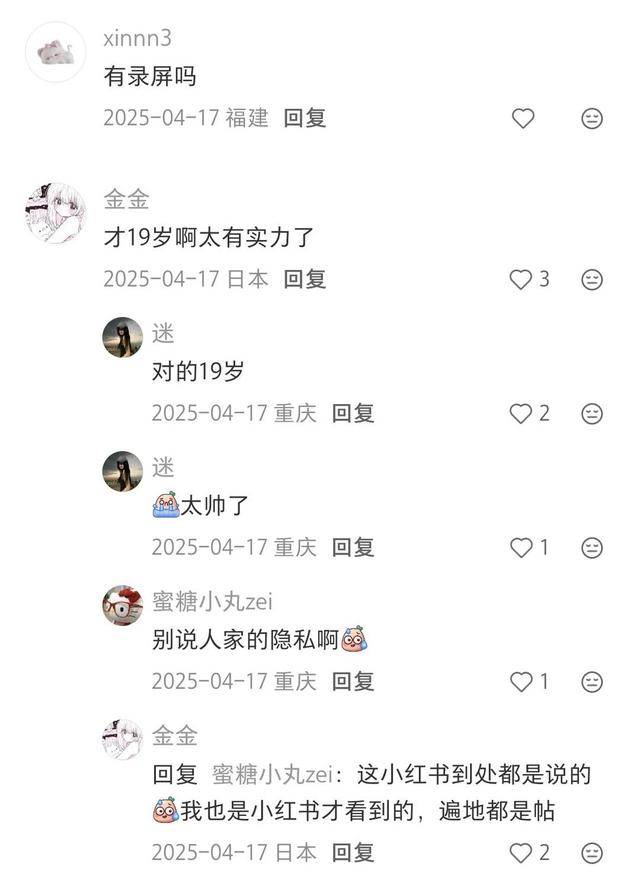
Task: Like 金金's comment 才19岁啊太有实力了
Action: click(521, 279)
